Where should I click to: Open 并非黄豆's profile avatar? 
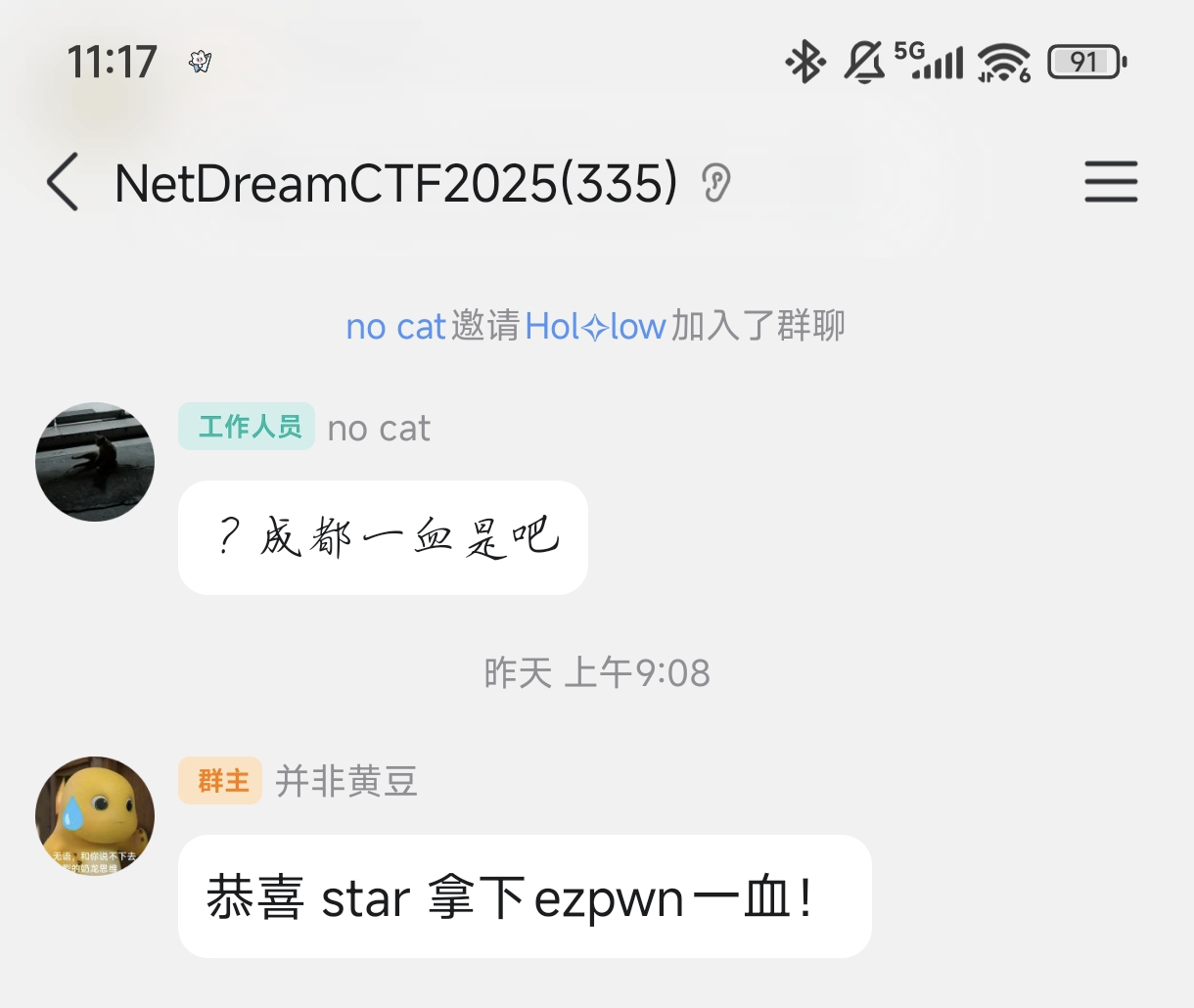point(95,815)
